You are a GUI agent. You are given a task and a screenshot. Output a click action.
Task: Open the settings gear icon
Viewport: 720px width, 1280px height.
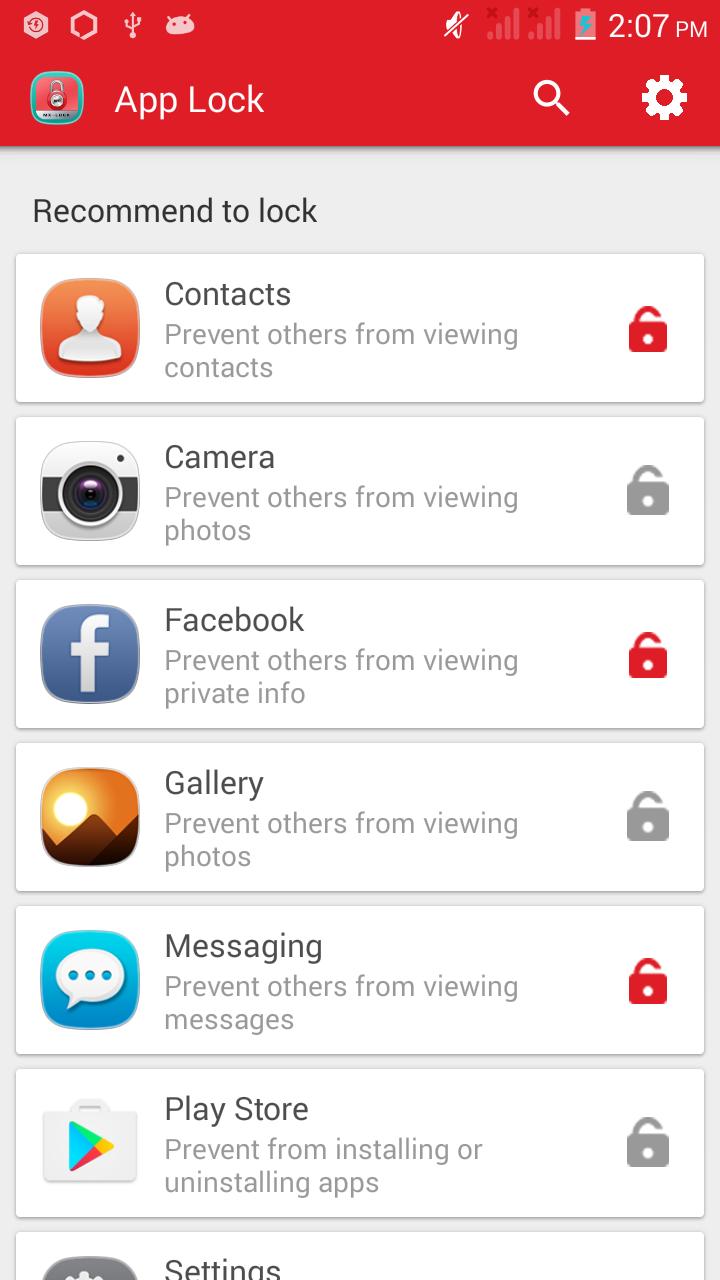[x=664, y=99]
